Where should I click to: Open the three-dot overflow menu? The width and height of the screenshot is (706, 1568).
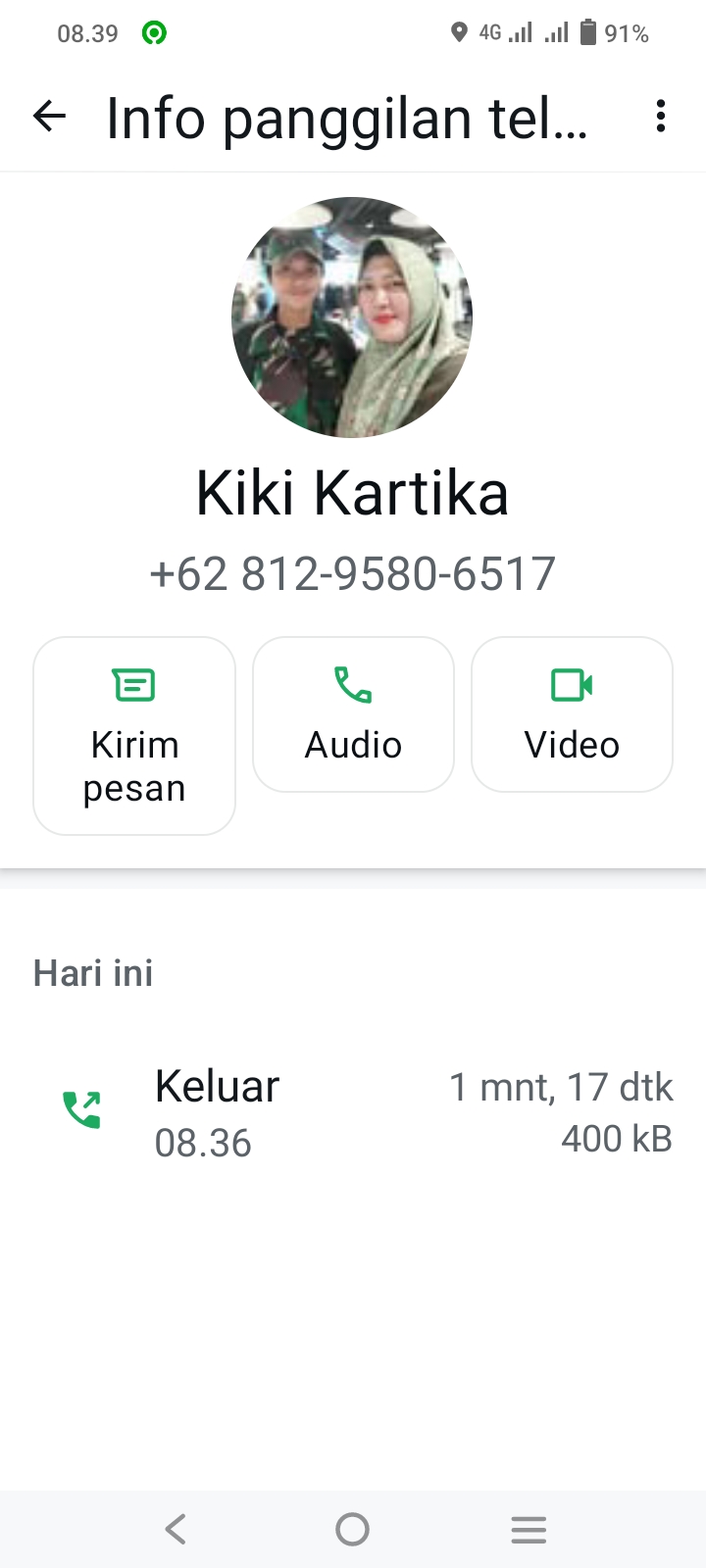coord(660,117)
